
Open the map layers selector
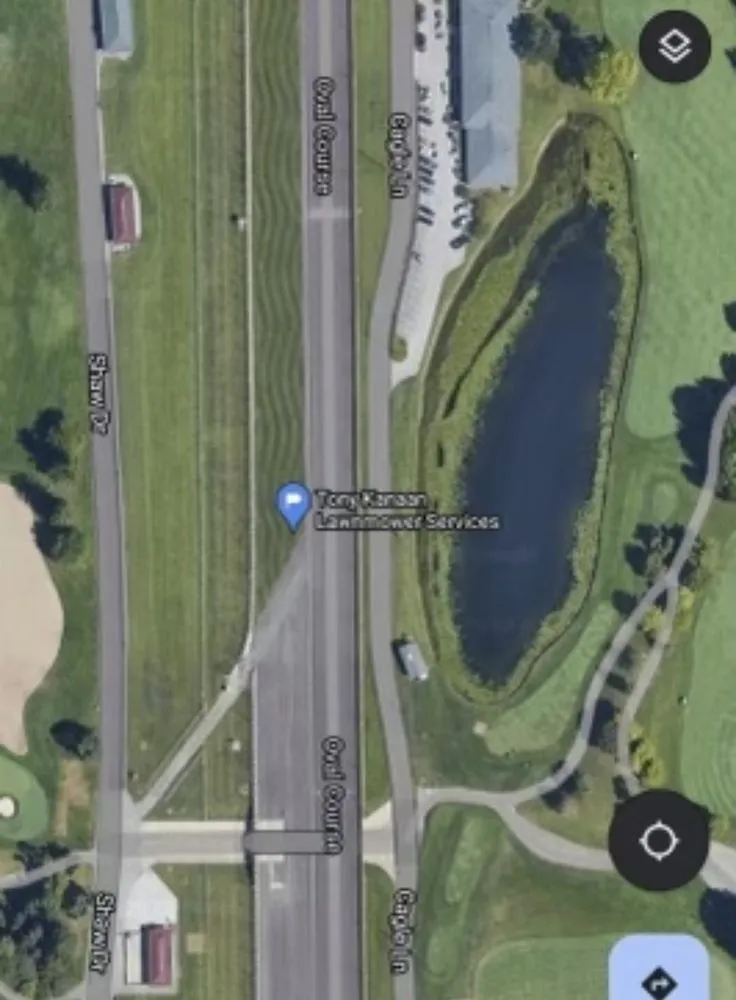[675, 46]
